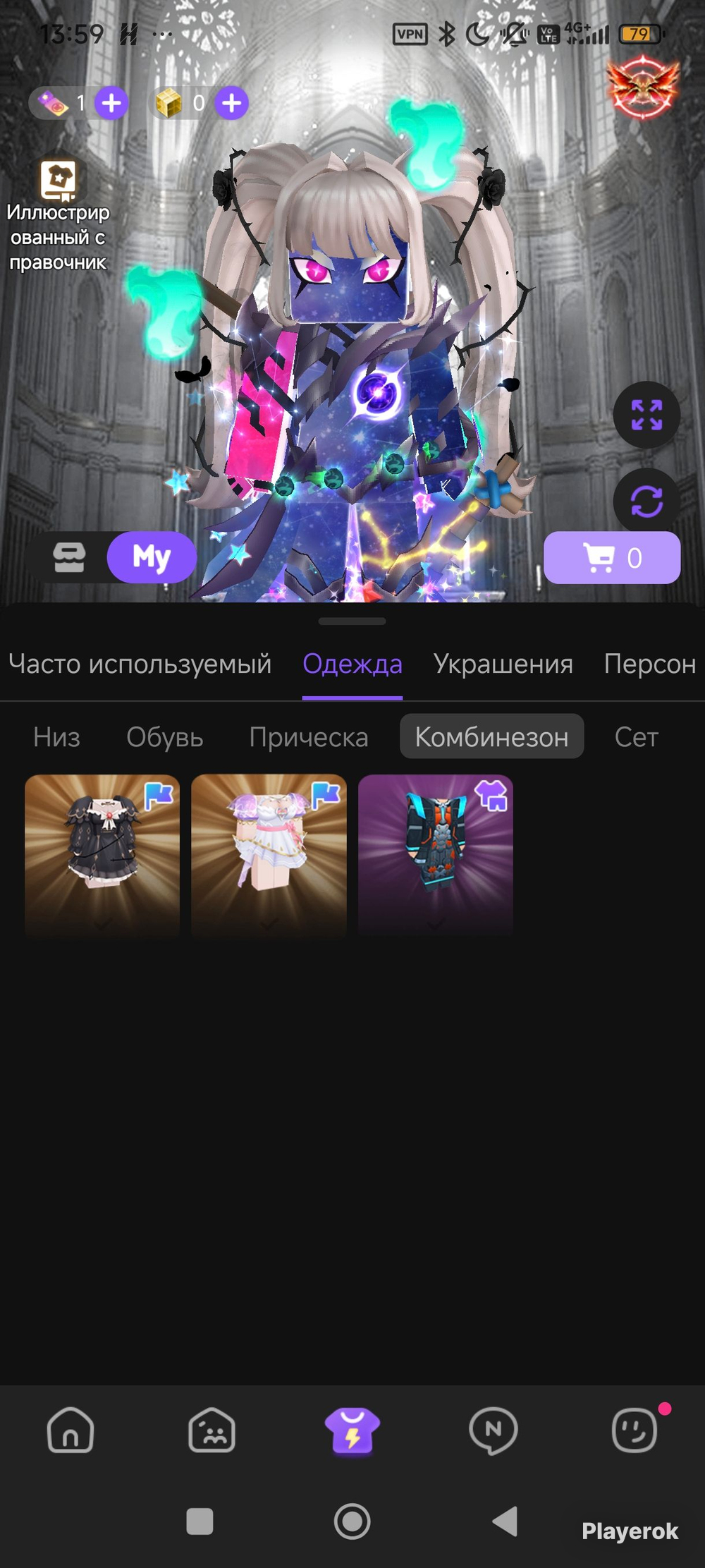
Task: Select the Сет subcategory
Action: 636,737
